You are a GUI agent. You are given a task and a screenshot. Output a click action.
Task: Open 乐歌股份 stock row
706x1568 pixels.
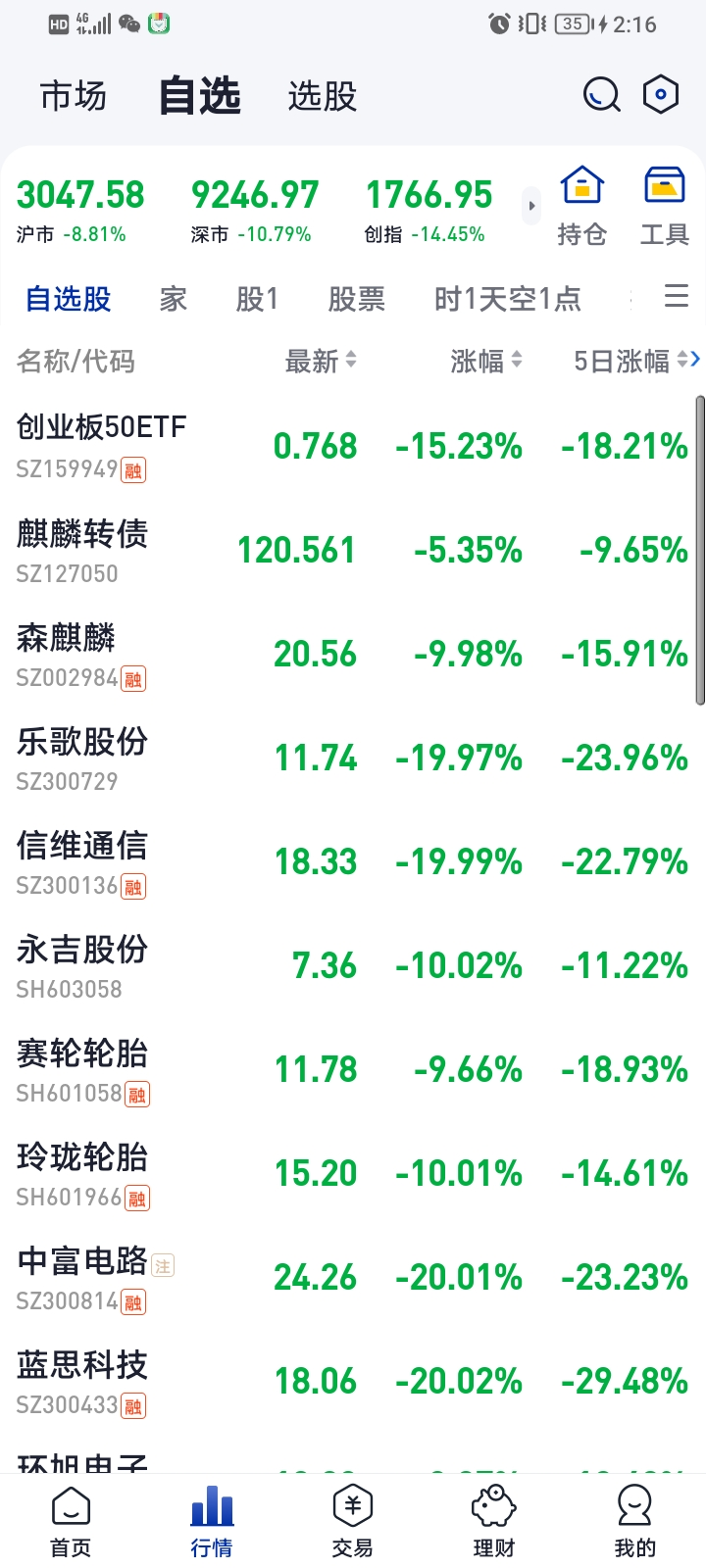[82, 758]
